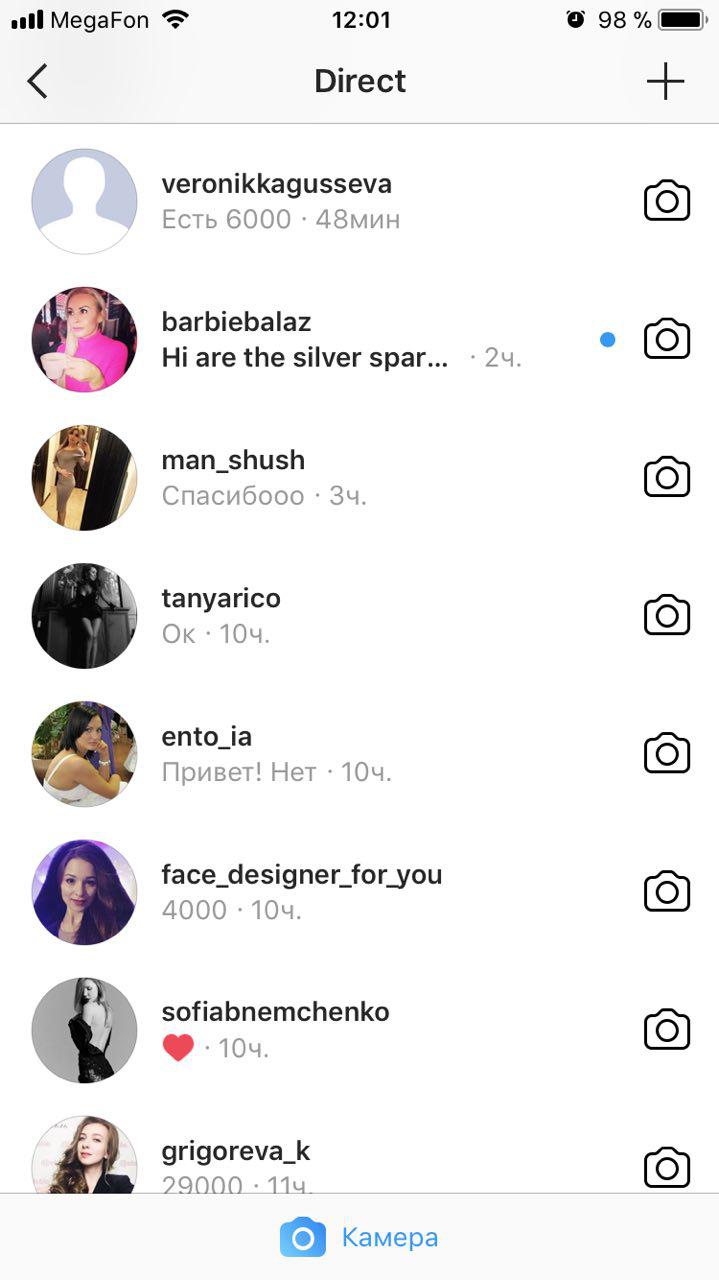Open the Камера button at the bottom
This screenshot has height=1280, width=719.
359,1238
